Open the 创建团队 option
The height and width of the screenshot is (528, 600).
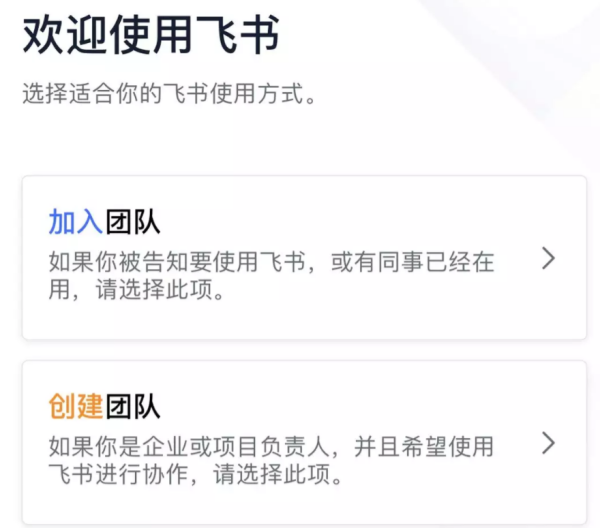coord(303,442)
